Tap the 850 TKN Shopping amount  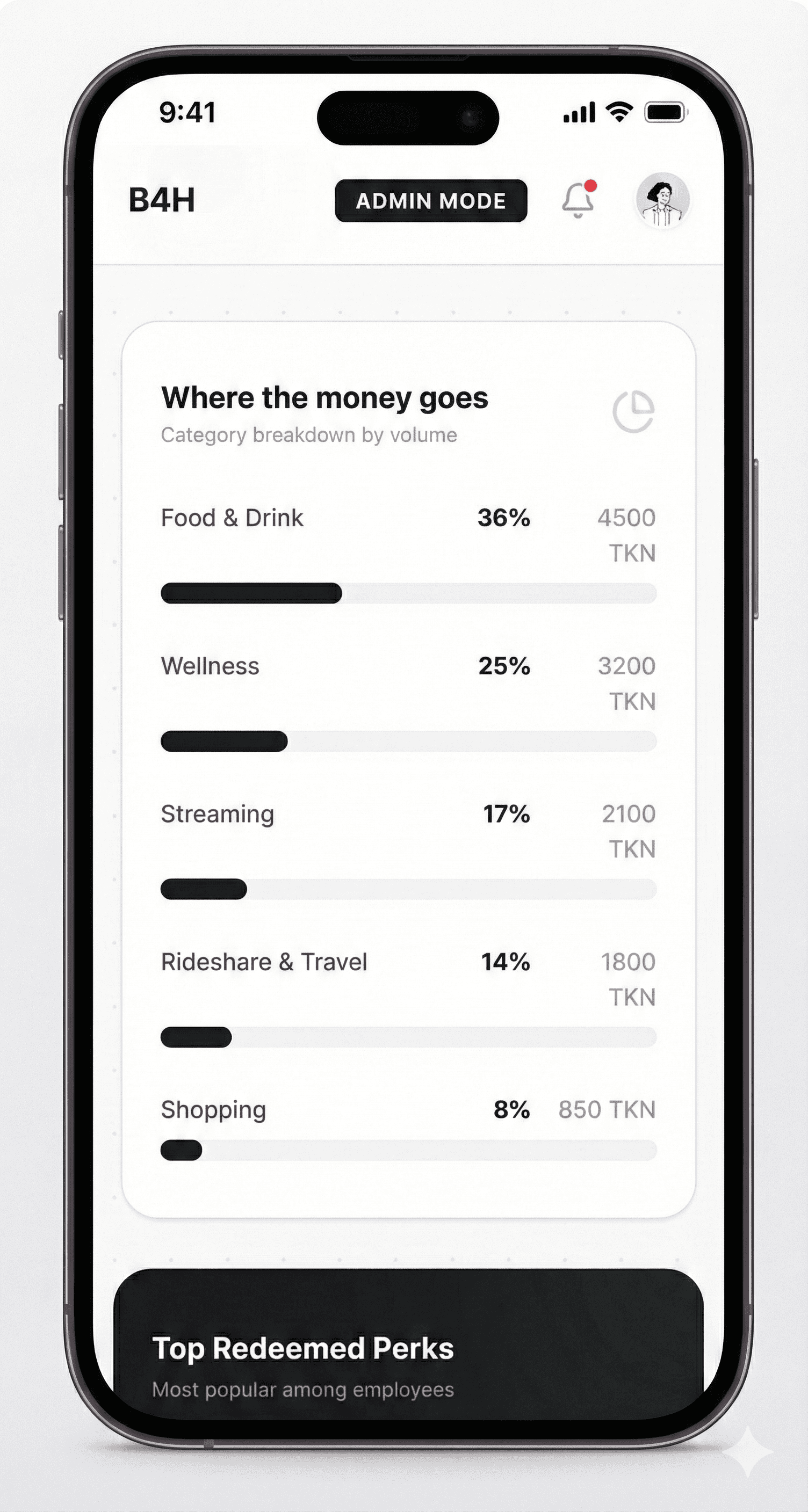click(608, 1109)
